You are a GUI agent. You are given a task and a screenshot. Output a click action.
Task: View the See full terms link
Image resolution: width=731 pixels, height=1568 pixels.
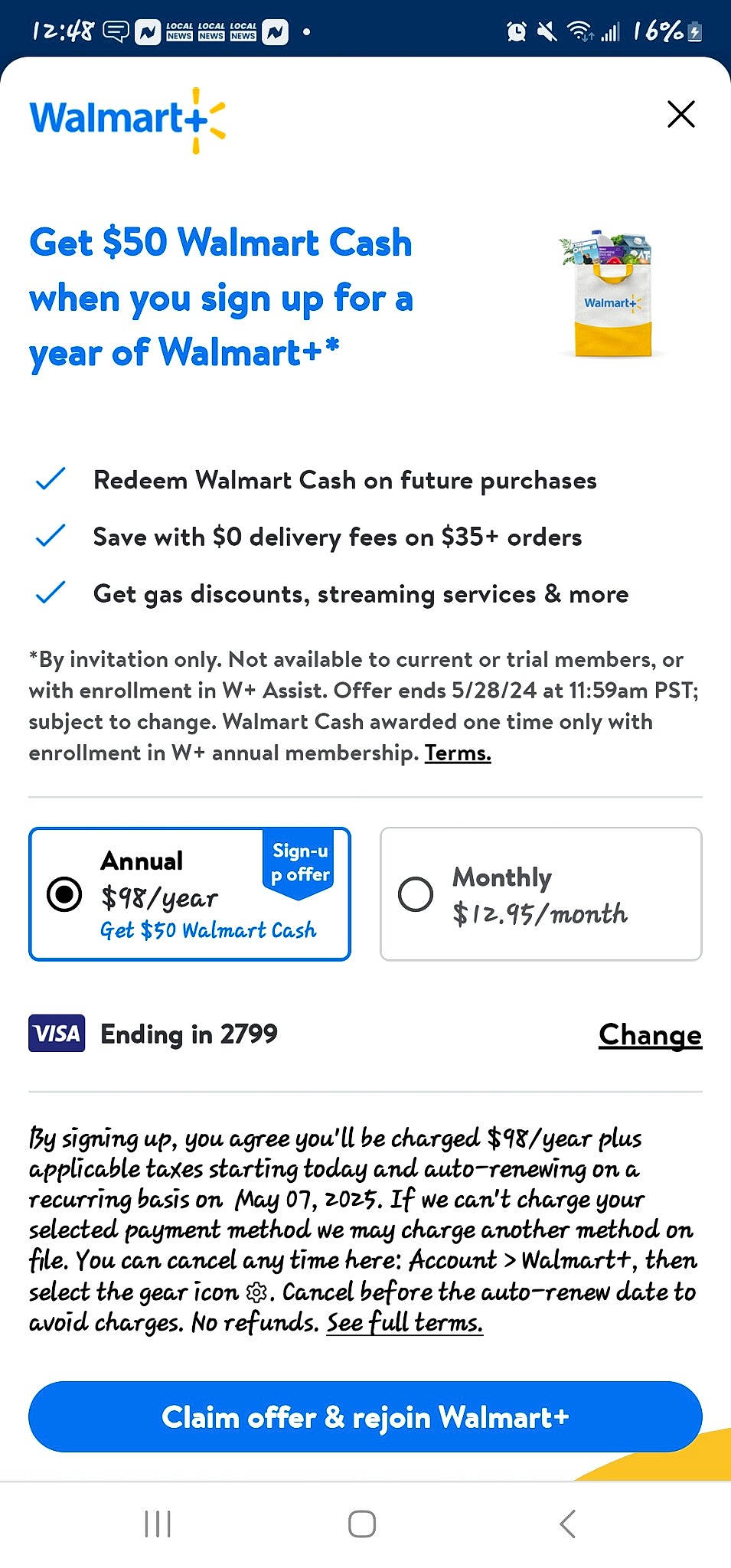tap(405, 1322)
